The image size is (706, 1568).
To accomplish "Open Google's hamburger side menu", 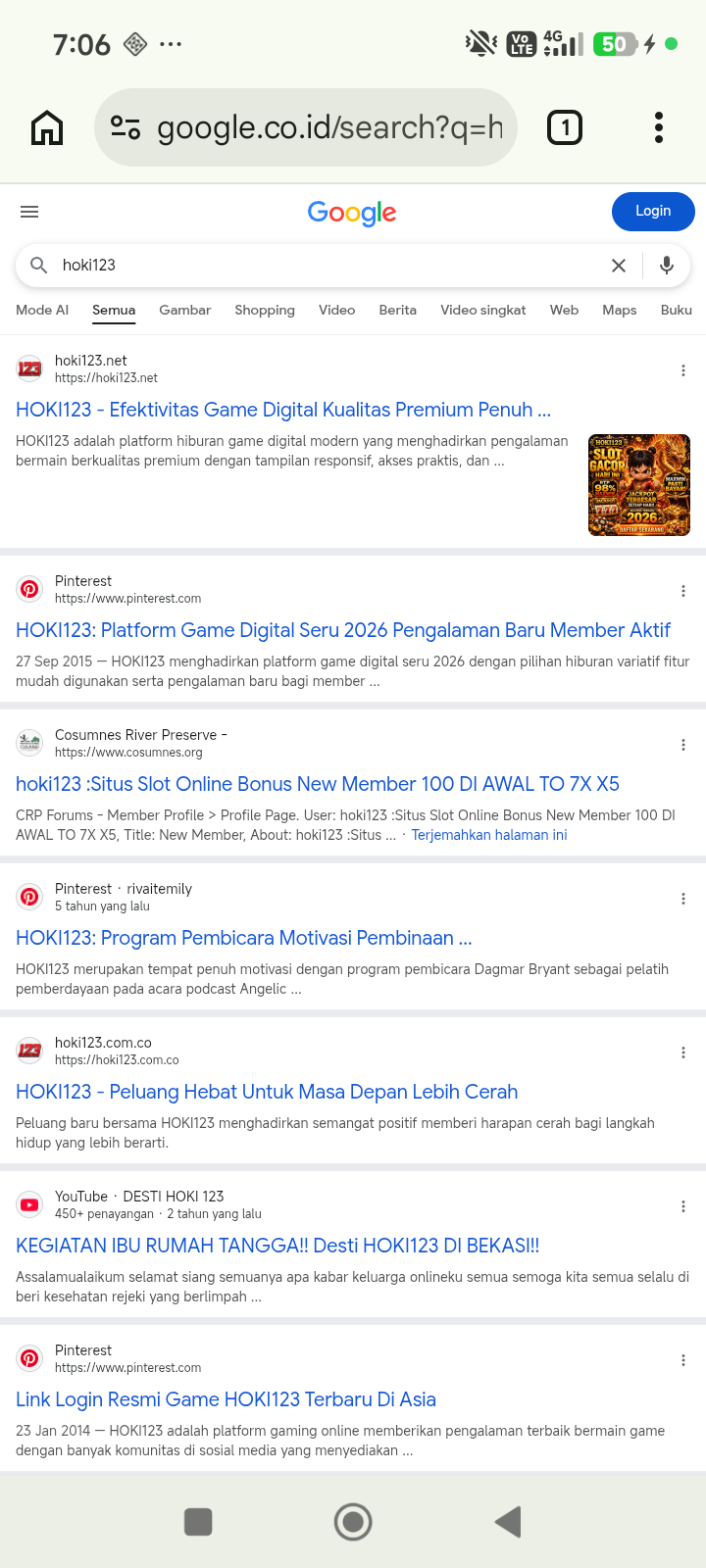I will point(29,212).
